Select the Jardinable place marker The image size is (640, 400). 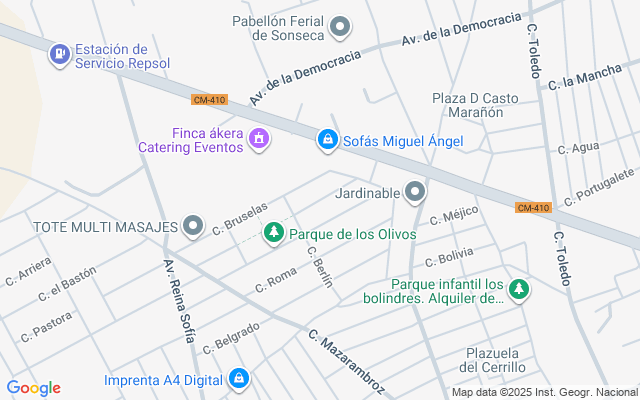(x=416, y=191)
